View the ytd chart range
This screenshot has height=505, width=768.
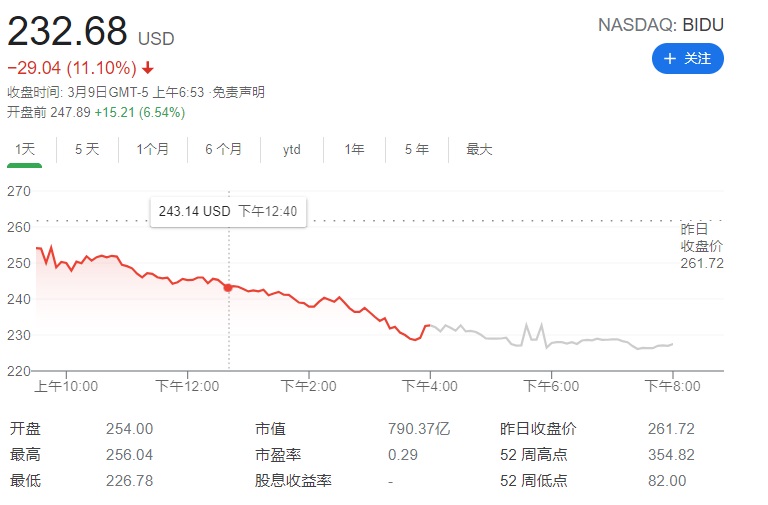(291, 149)
